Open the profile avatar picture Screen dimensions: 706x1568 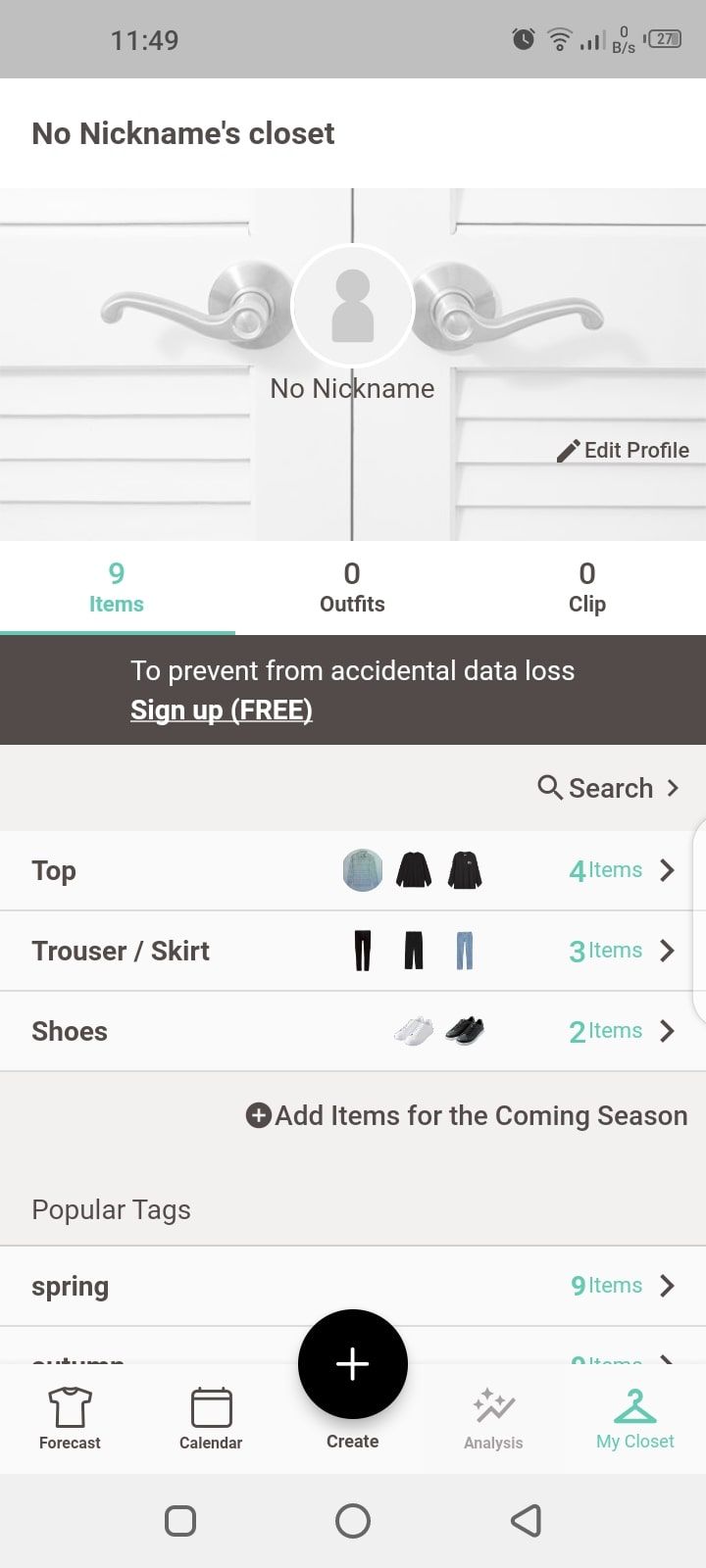click(x=352, y=305)
